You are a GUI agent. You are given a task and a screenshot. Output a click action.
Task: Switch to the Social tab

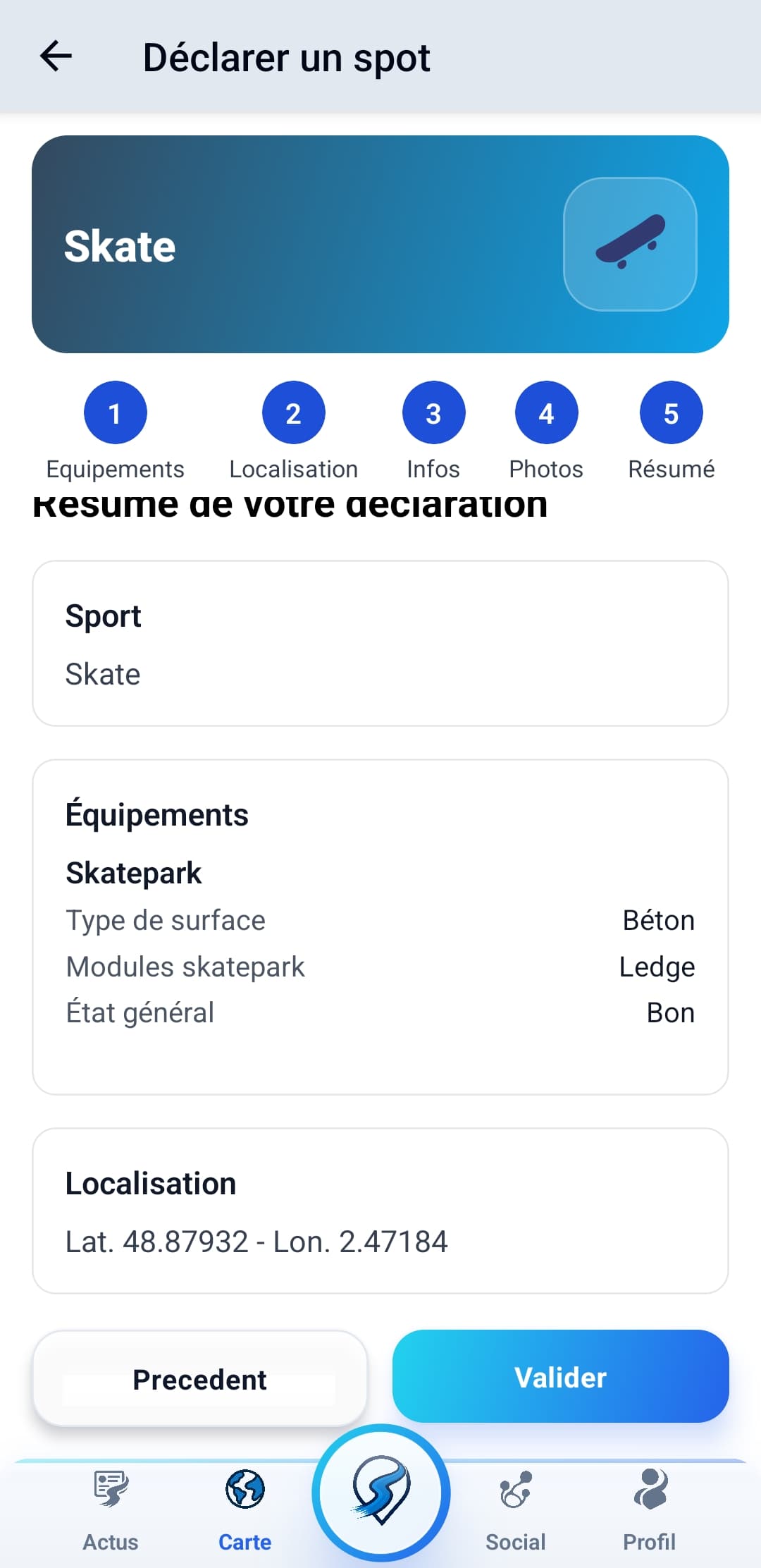pyautogui.click(x=515, y=1509)
